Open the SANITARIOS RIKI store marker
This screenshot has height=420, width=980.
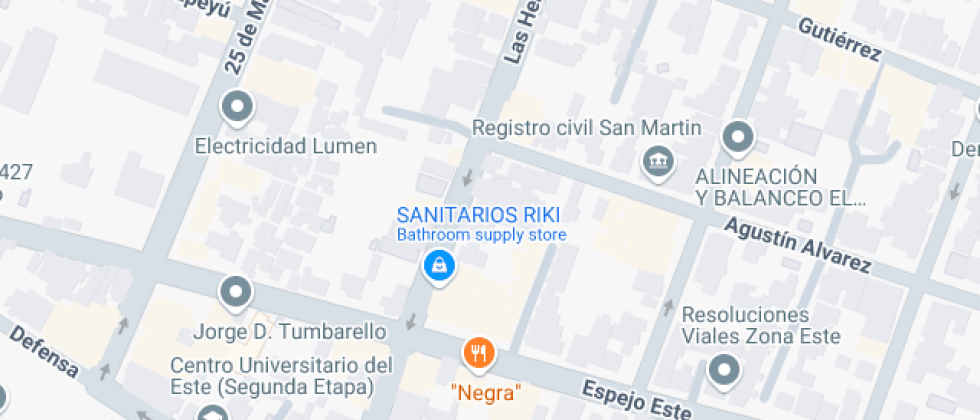[439, 265]
